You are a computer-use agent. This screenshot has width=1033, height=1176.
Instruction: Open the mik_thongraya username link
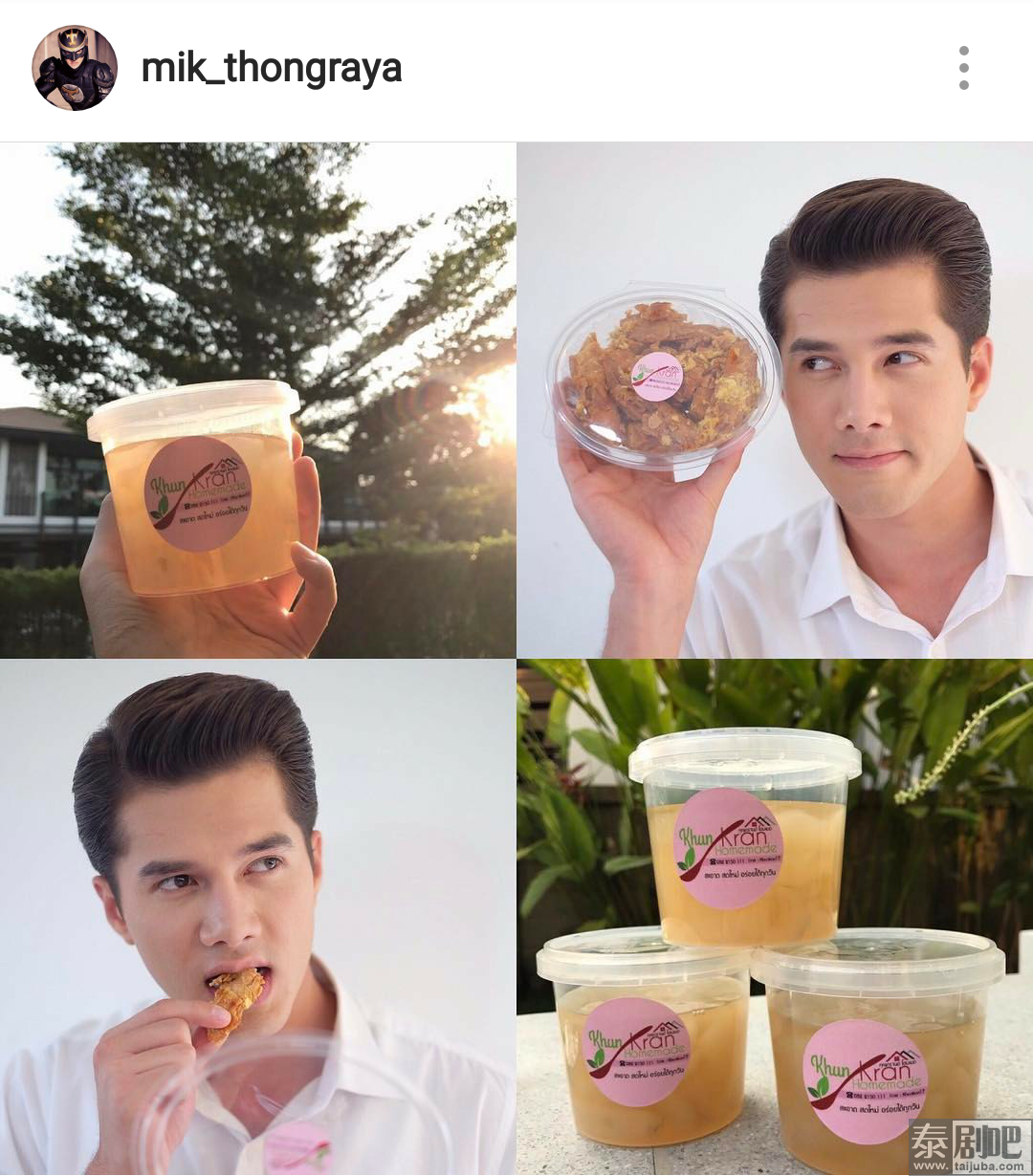272,68
